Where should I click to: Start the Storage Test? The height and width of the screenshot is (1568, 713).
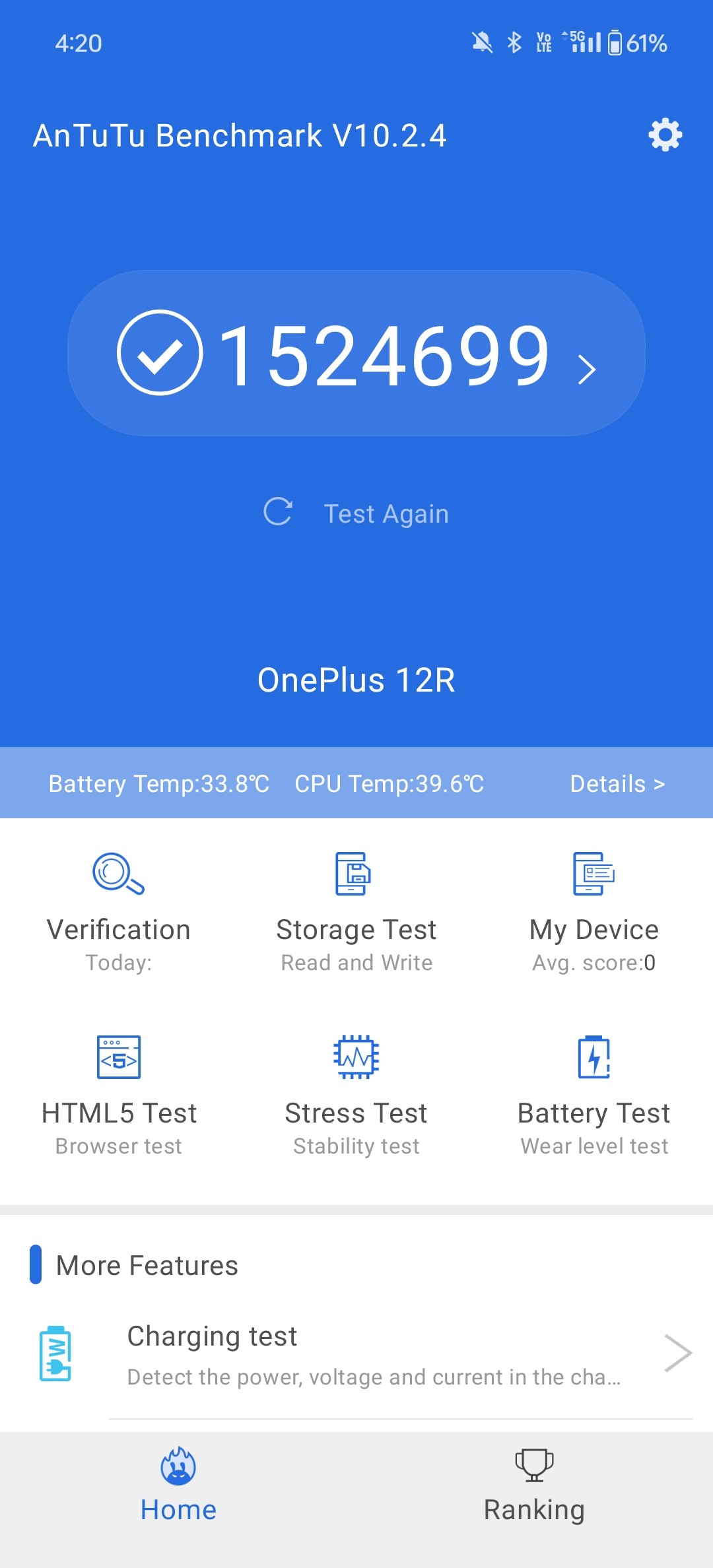(x=356, y=911)
